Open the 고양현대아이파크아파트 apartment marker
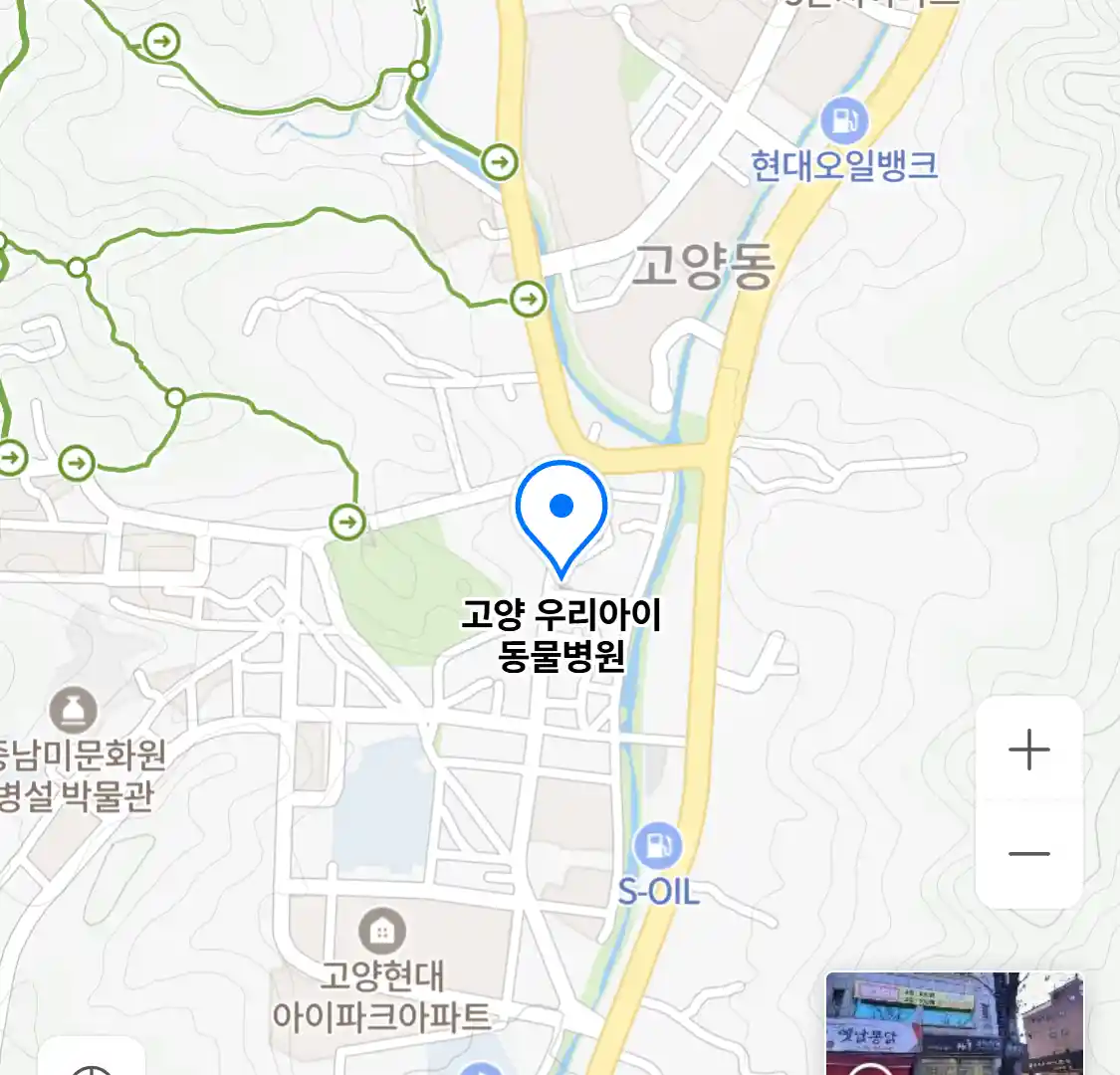Viewport: 1120px width, 1075px height. pos(381,931)
